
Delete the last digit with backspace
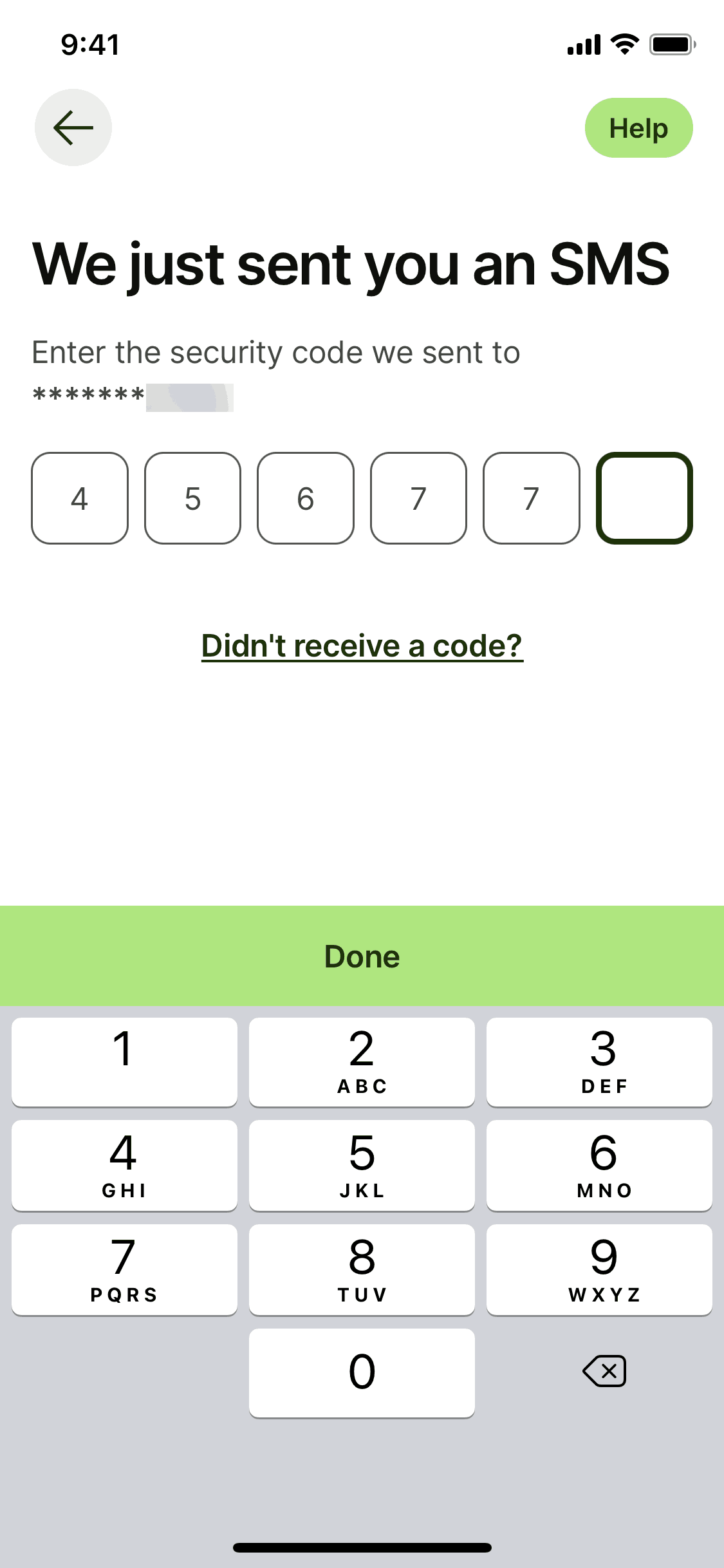pos(604,1371)
